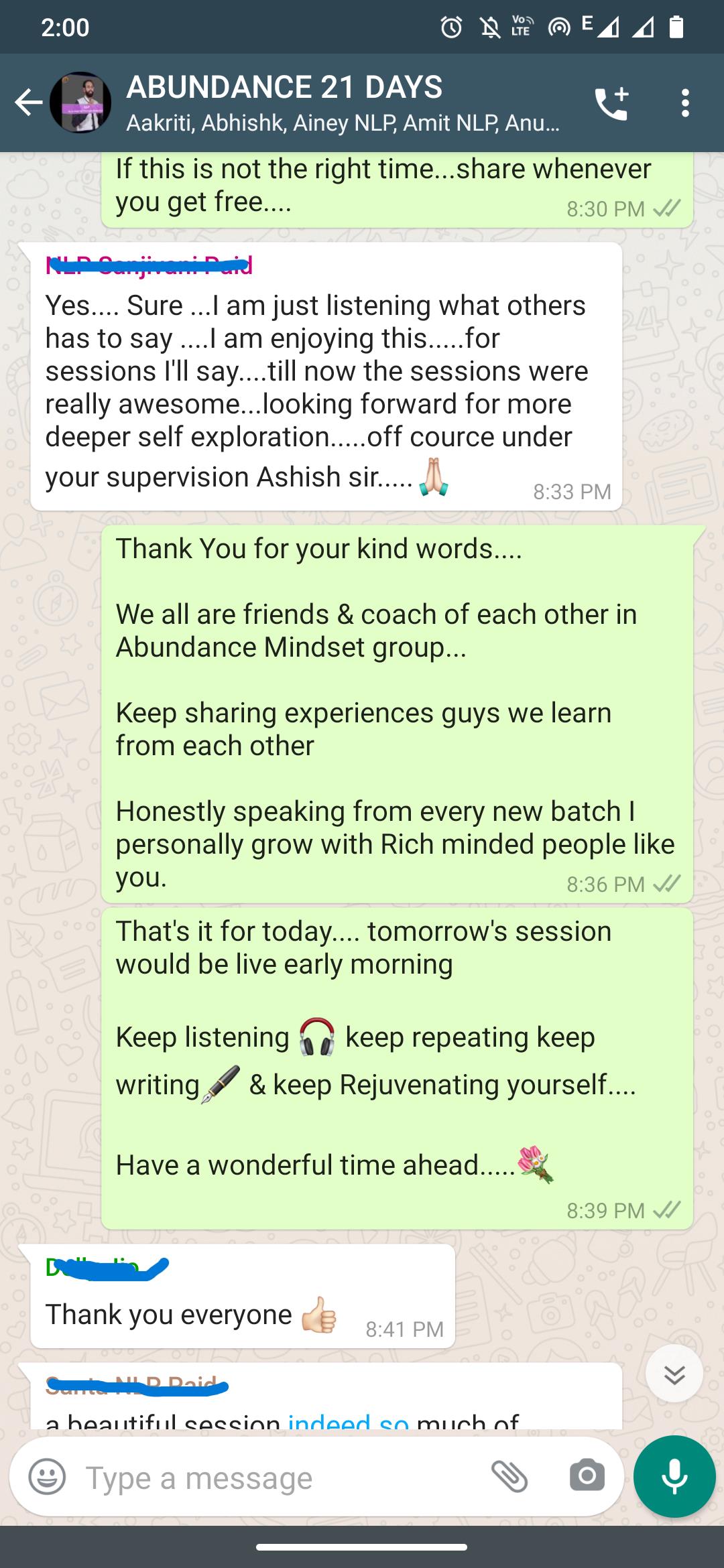Attach a file to the message

(509, 1477)
